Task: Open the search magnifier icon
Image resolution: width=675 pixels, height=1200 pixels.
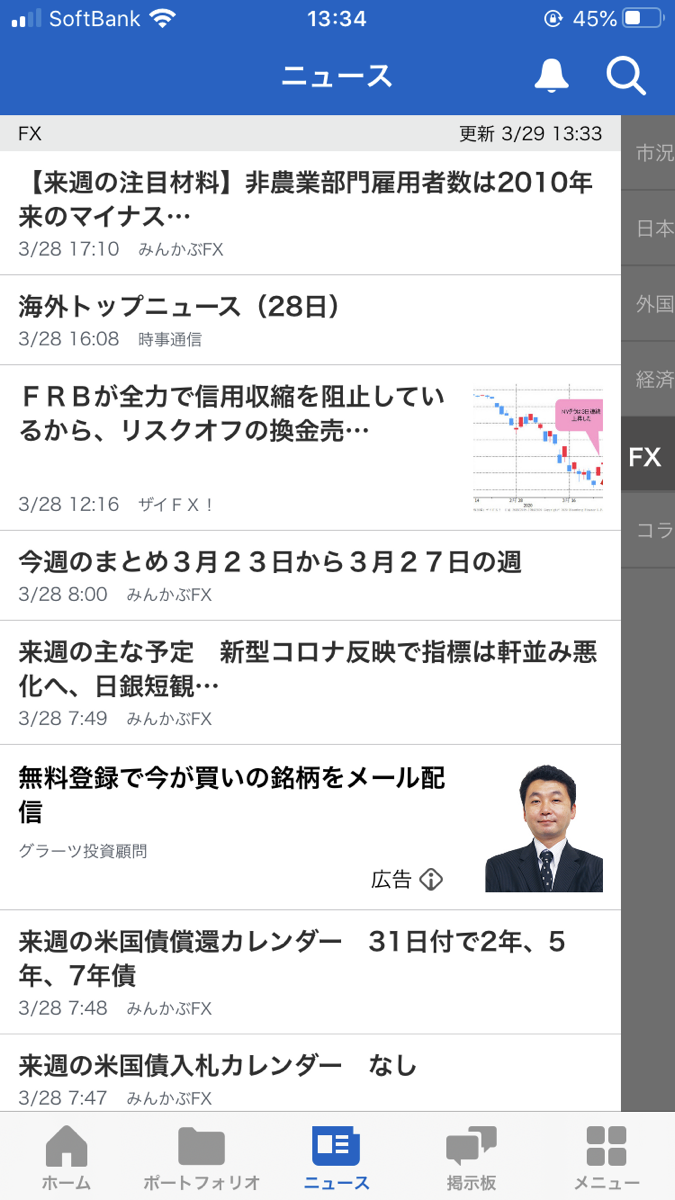Action: point(626,76)
